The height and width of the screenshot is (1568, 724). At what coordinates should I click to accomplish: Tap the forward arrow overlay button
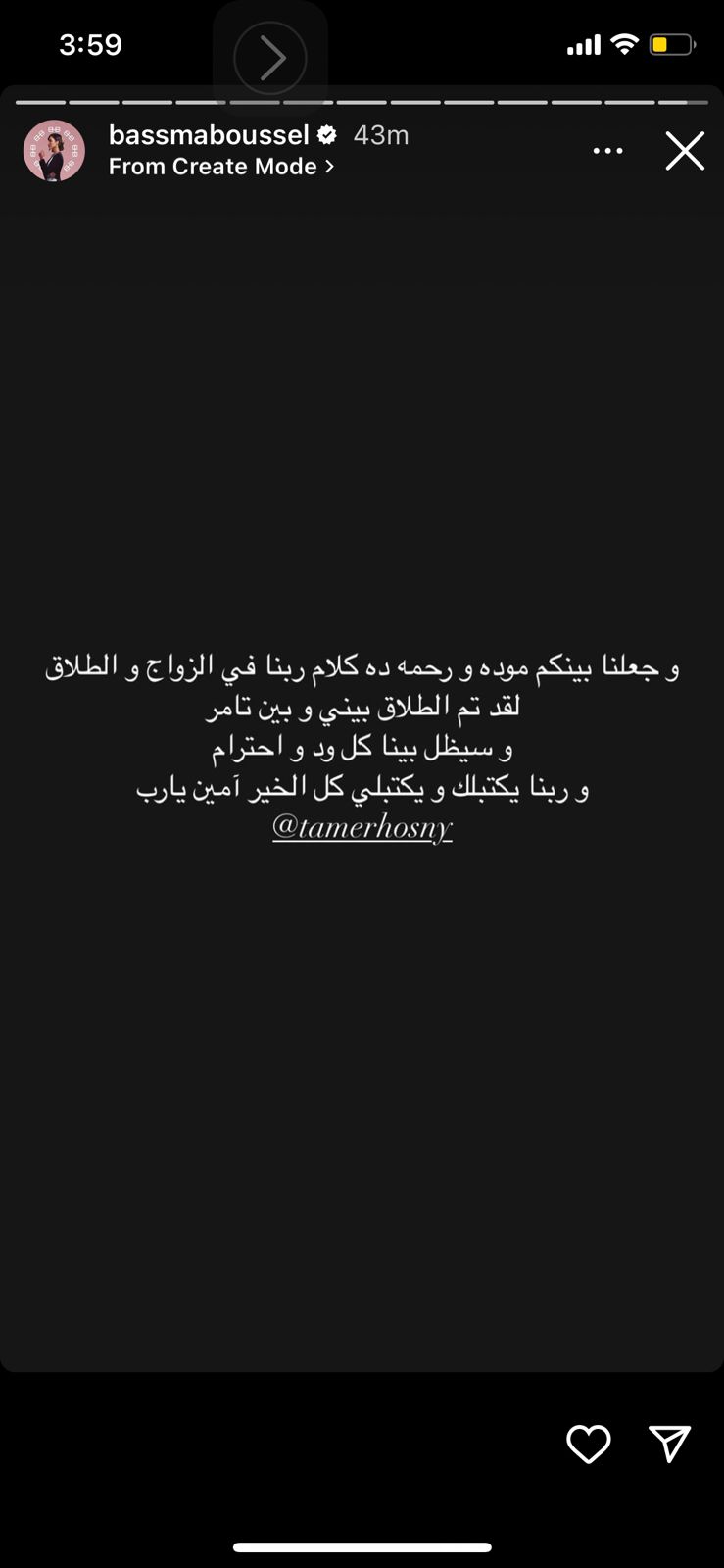pyautogui.click(x=270, y=59)
